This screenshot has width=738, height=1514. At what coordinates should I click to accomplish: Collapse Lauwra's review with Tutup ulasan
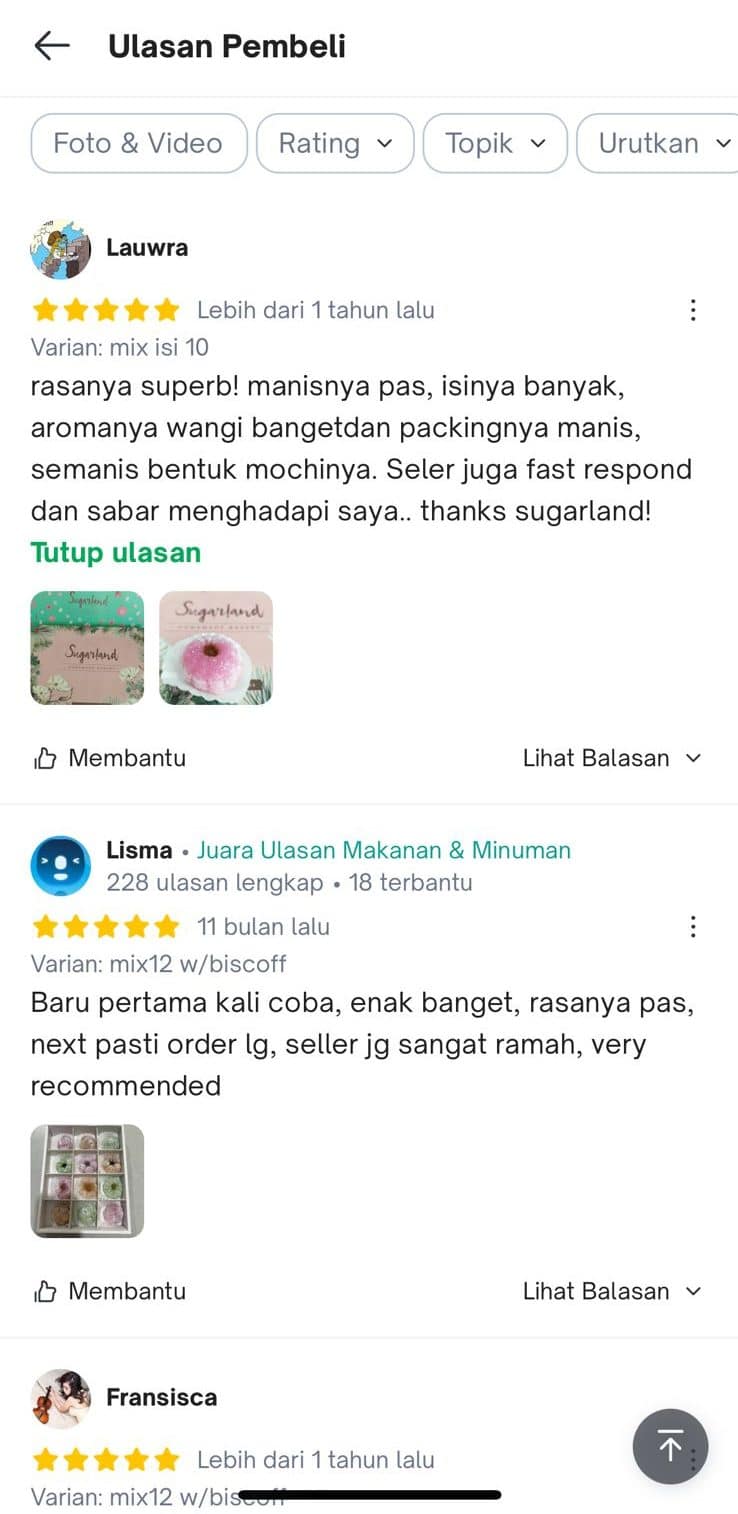tap(115, 552)
